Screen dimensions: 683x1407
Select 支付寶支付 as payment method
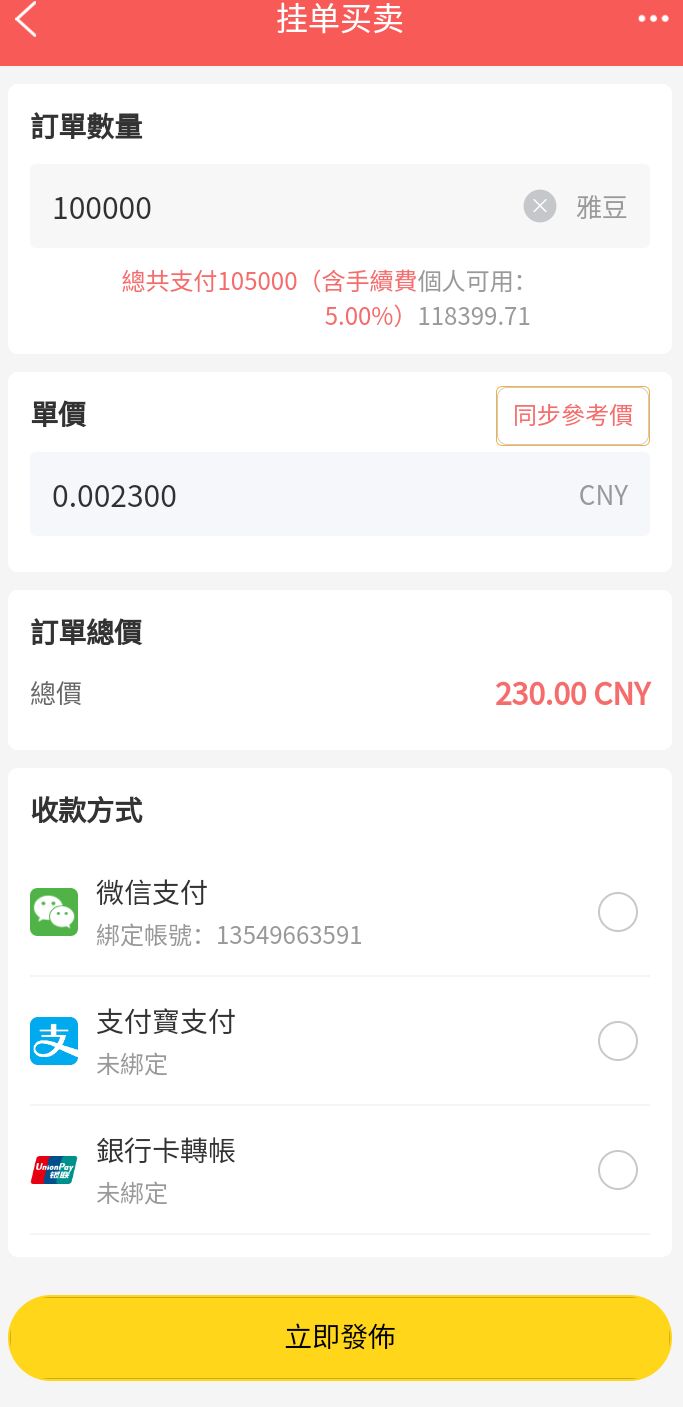(617, 1041)
